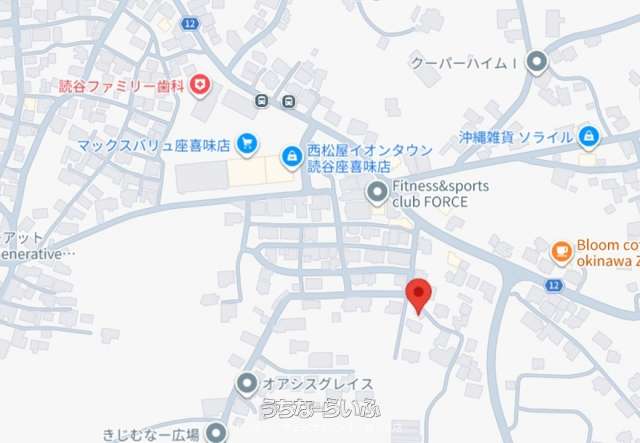Open Fitness&sports club FORCE place marker
Image resolution: width=640 pixels, height=443 pixels.
pos(378,192)
